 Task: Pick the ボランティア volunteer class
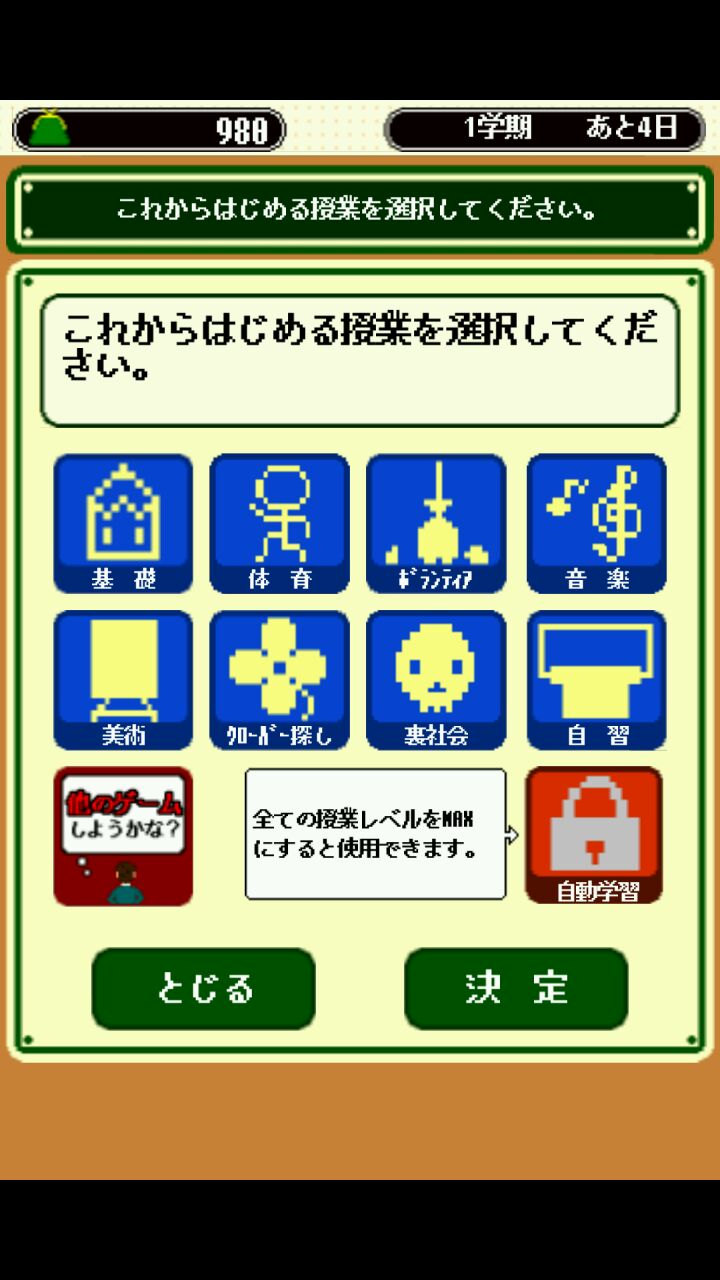[x=436, y=523]
